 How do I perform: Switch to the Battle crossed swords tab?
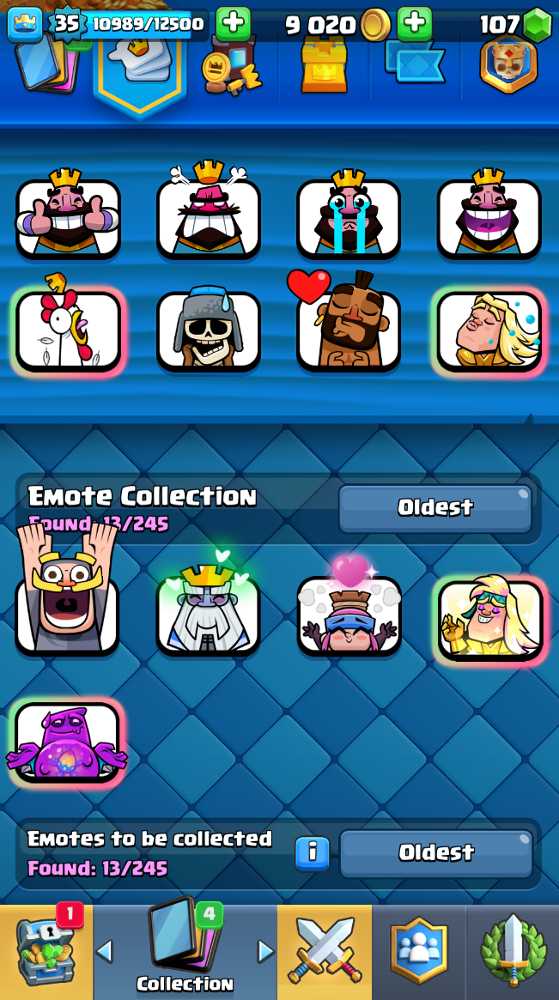(324, 952)
